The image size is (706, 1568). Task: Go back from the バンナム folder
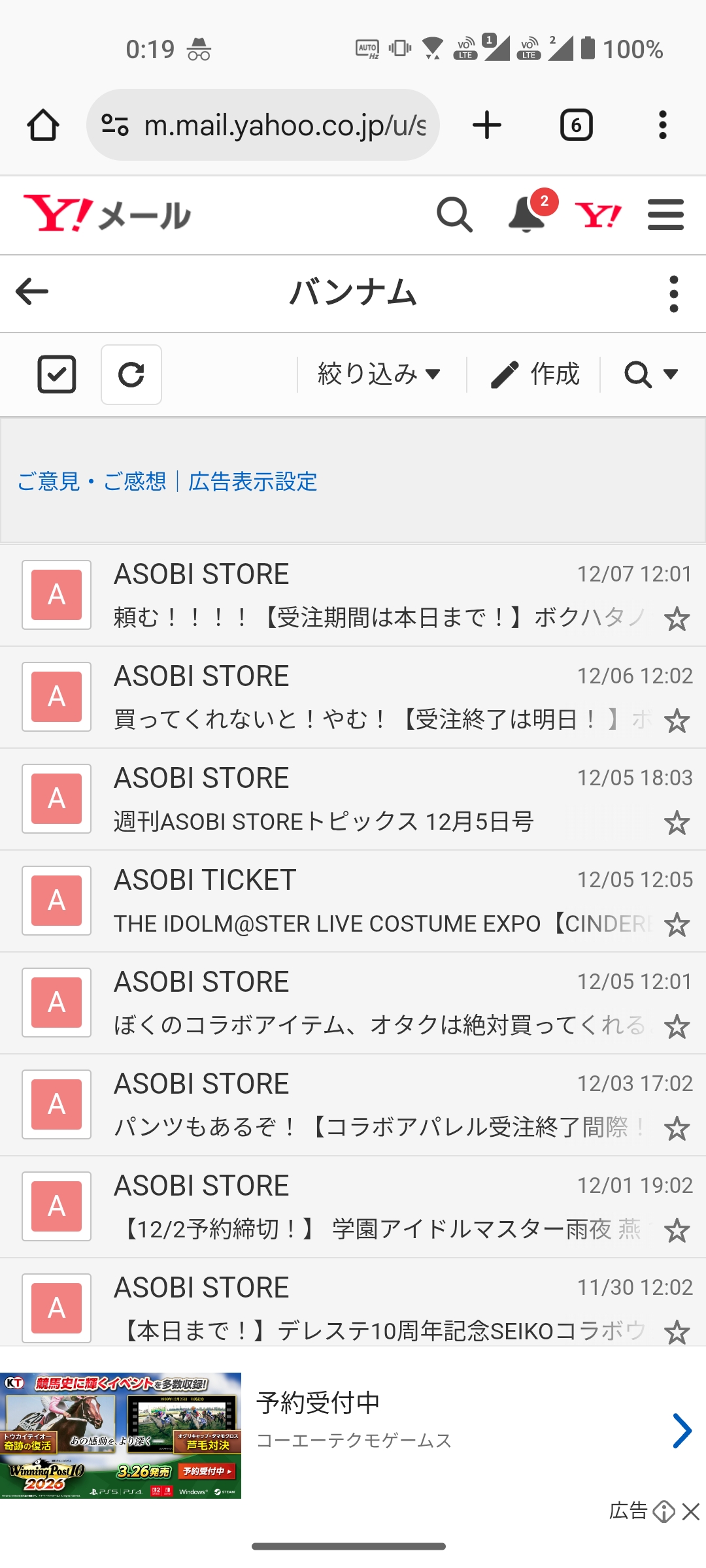(x=32, y=292)
